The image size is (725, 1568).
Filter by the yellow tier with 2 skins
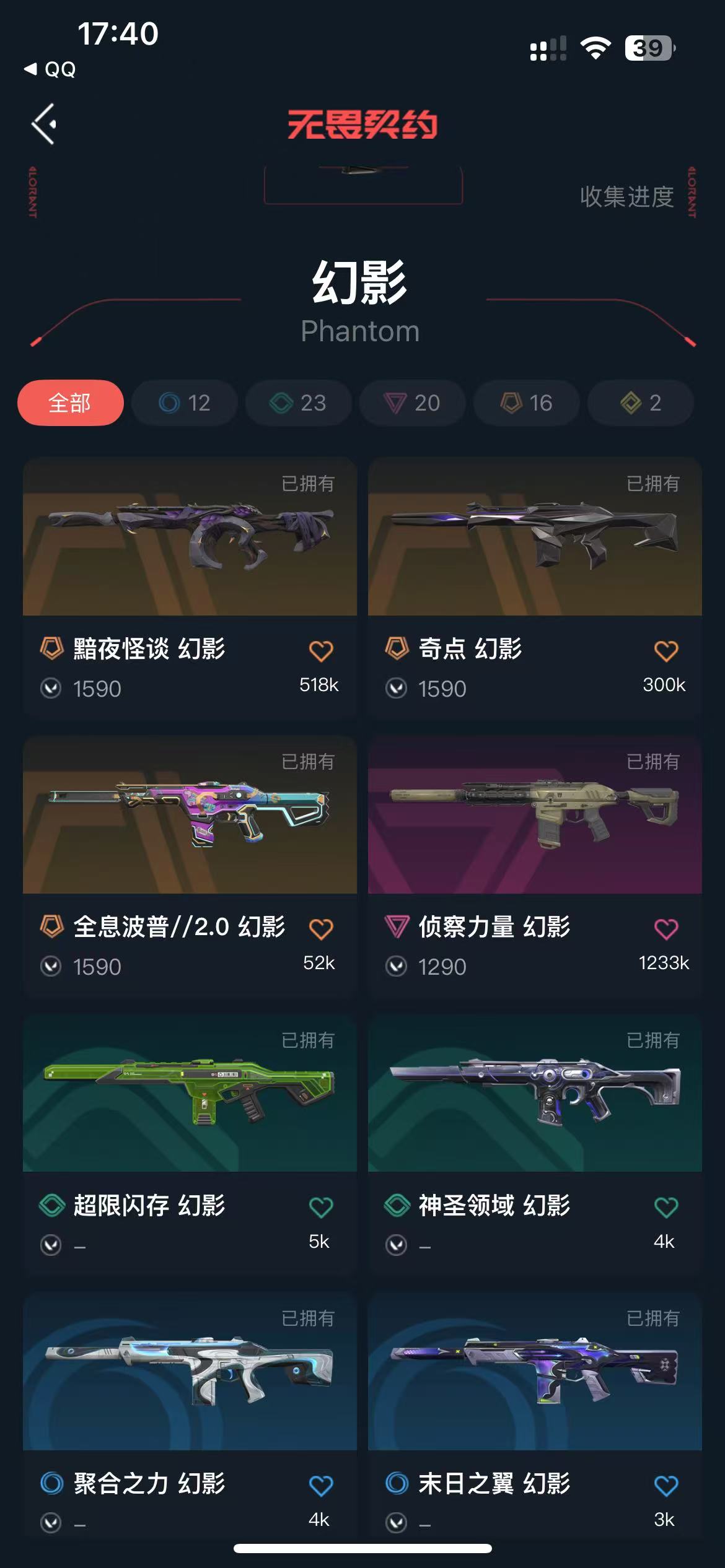(641, 403)
